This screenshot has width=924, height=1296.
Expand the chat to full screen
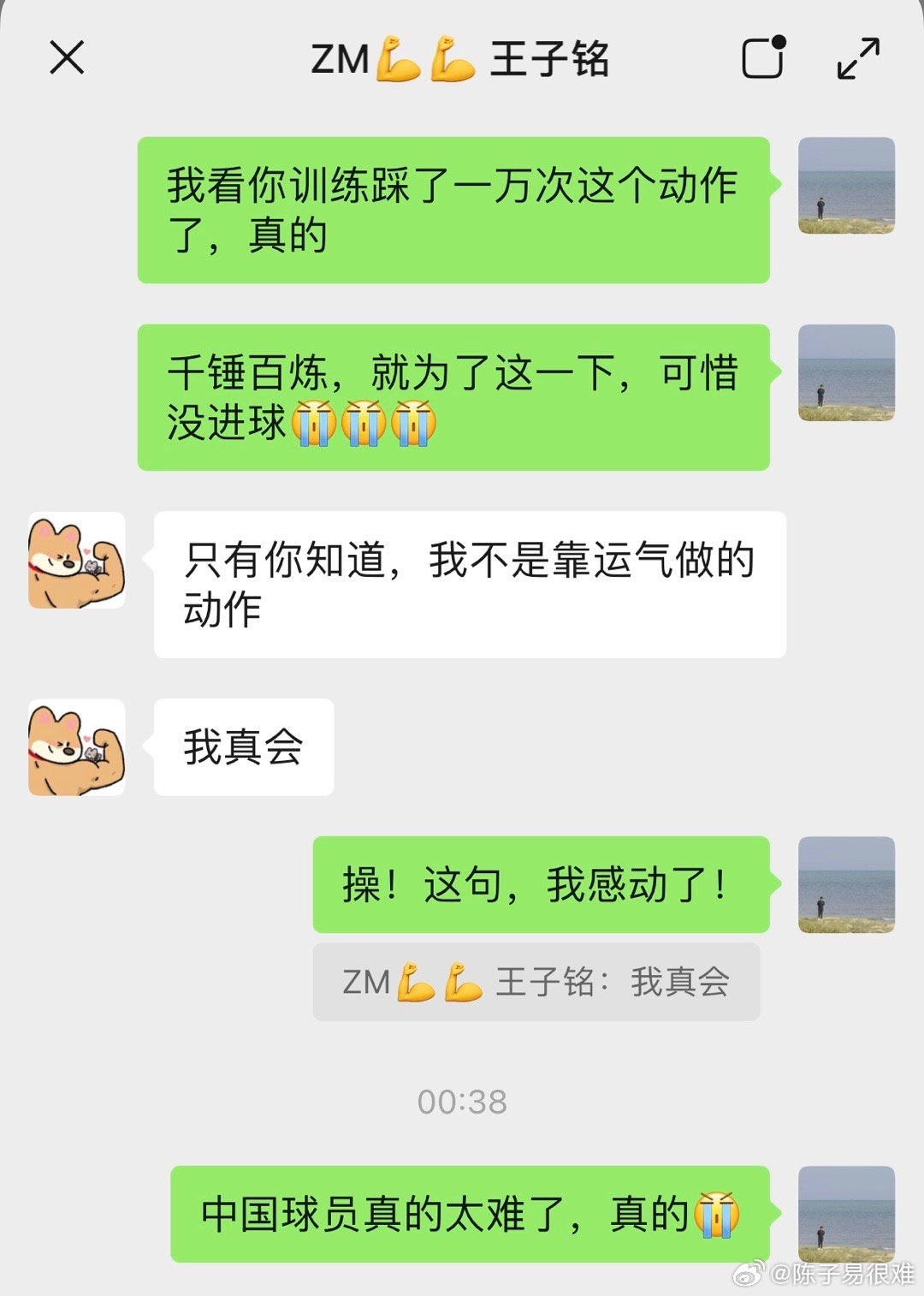click(x=857, y=58)
